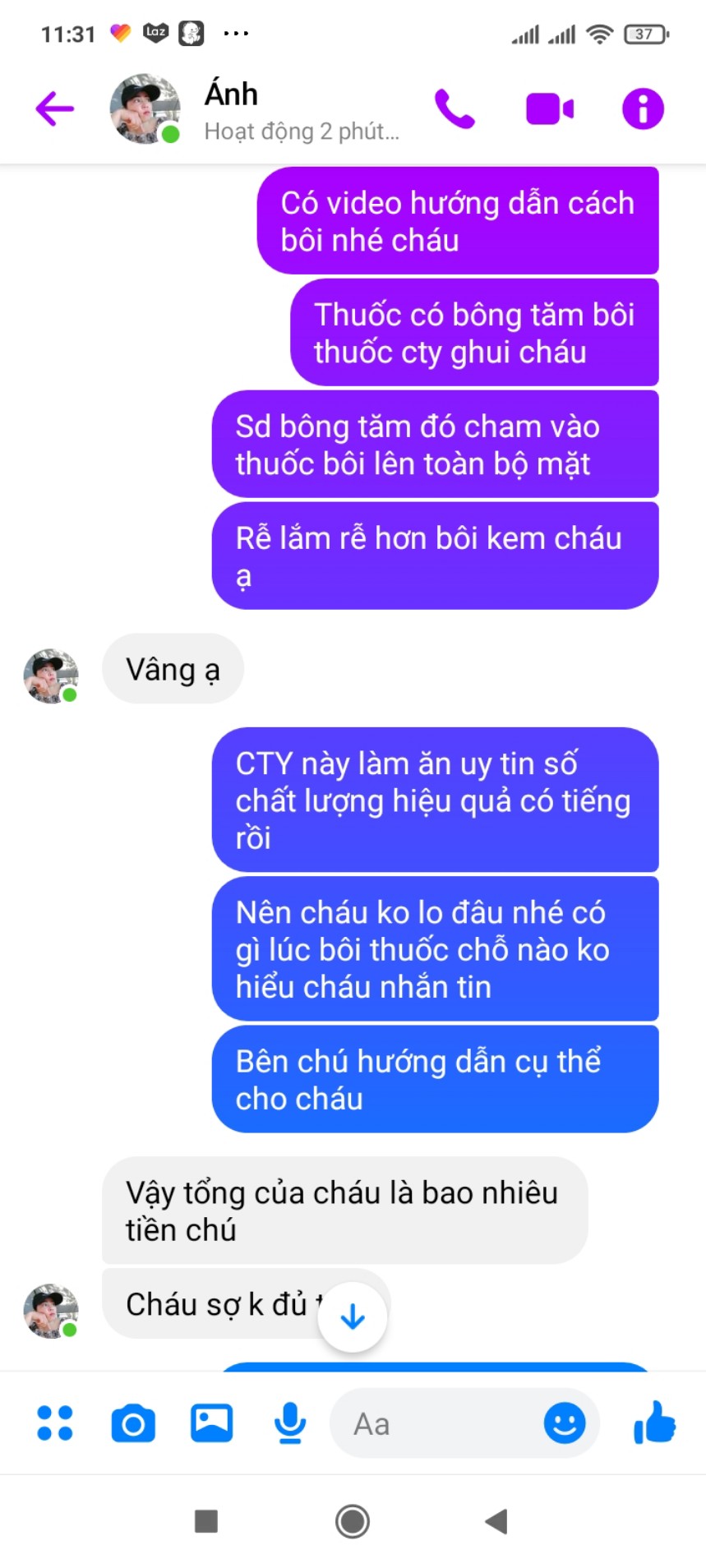Send a thumbs-up like
Viewport: 706px width, 1568px height.
(654, 1423)
